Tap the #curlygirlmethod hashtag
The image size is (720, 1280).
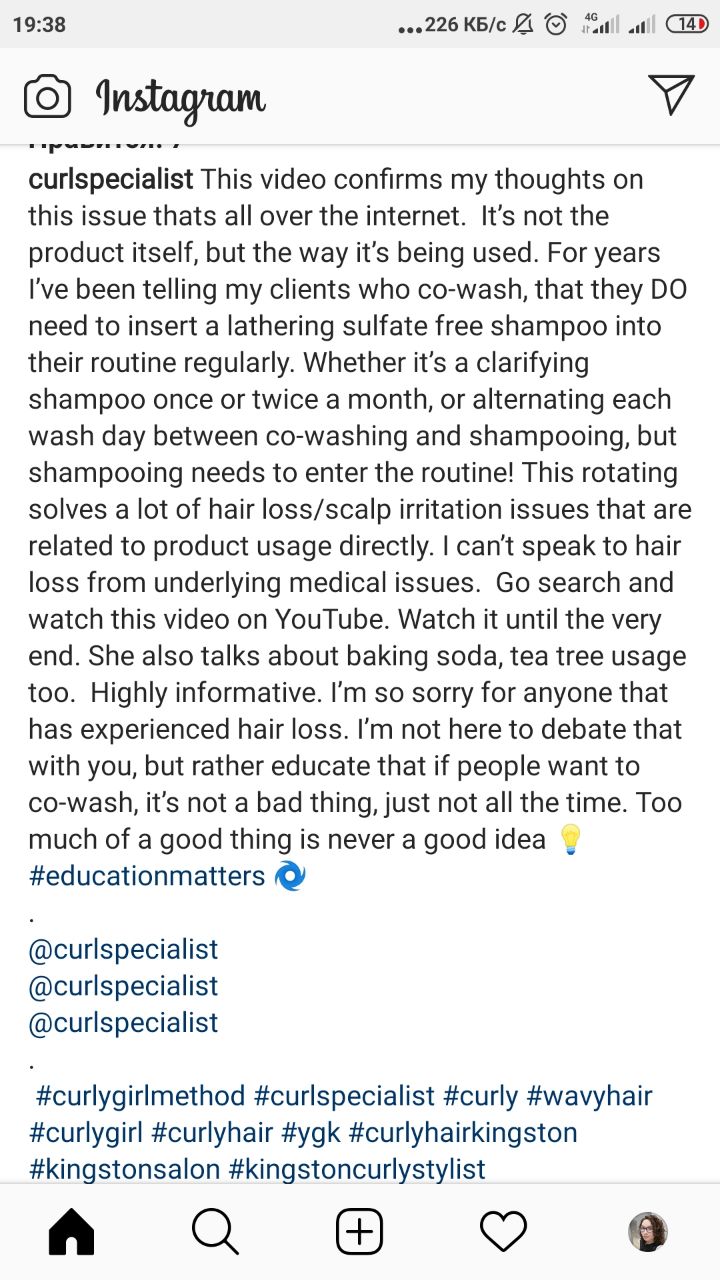(x=140, y=1096)
